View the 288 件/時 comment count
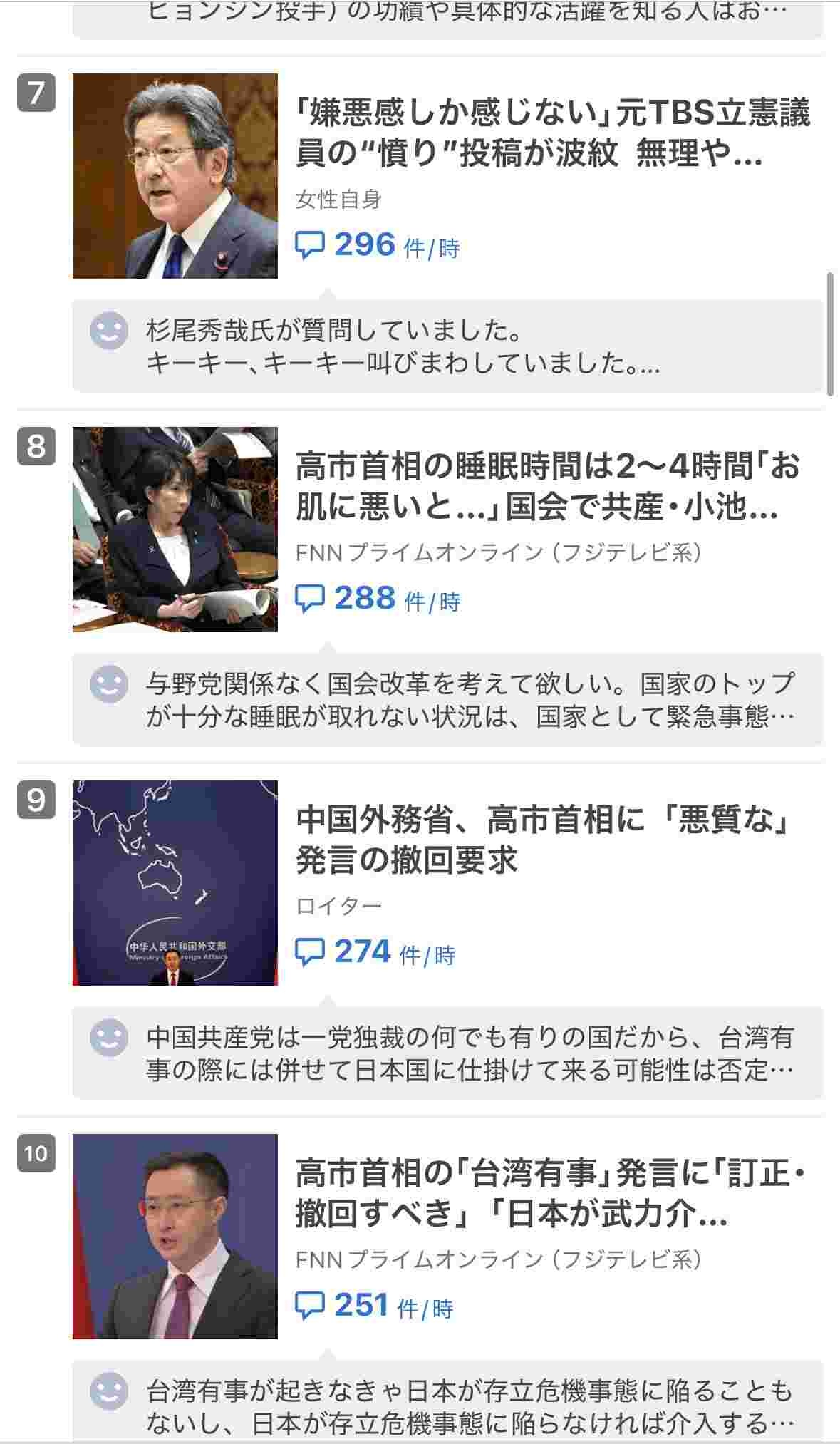The height and width of the screenshot is (1444, 840). pyautogui.click(x=378, y=599)
